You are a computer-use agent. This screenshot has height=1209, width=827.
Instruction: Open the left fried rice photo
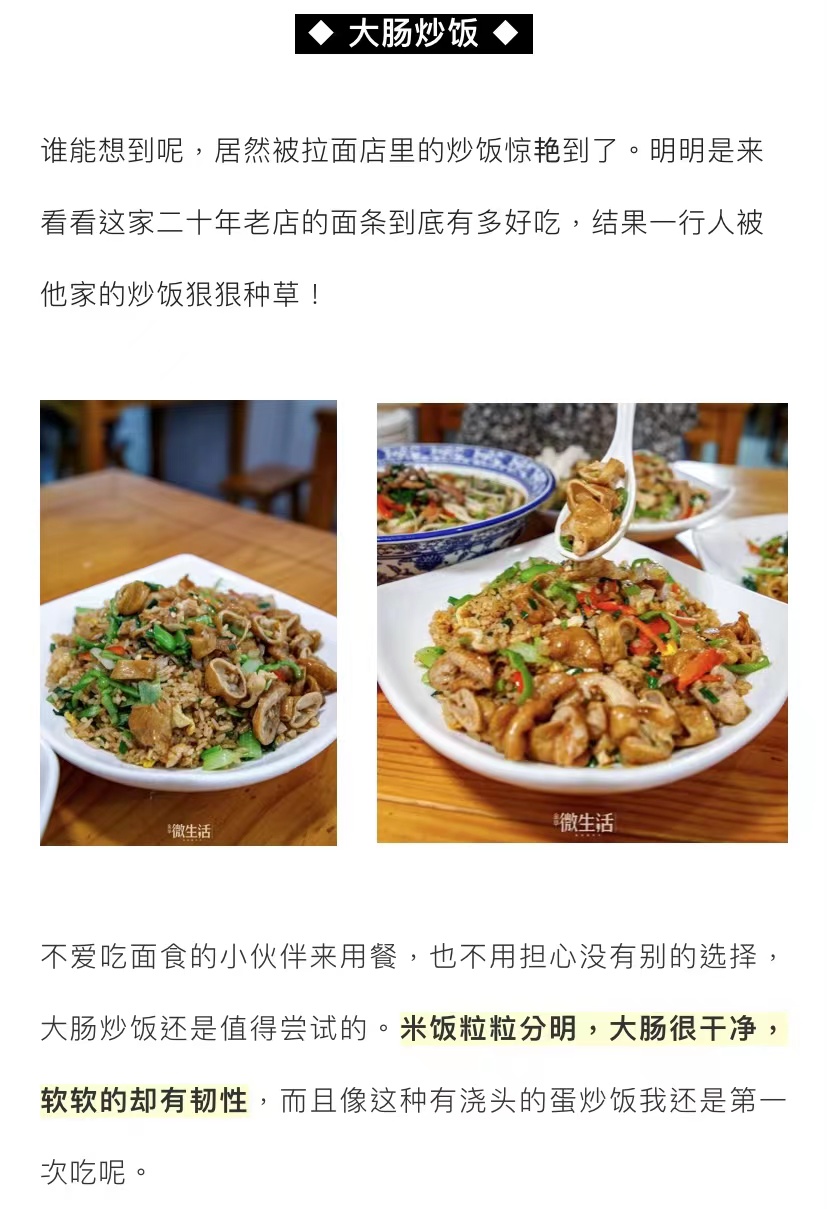point(188,622)
